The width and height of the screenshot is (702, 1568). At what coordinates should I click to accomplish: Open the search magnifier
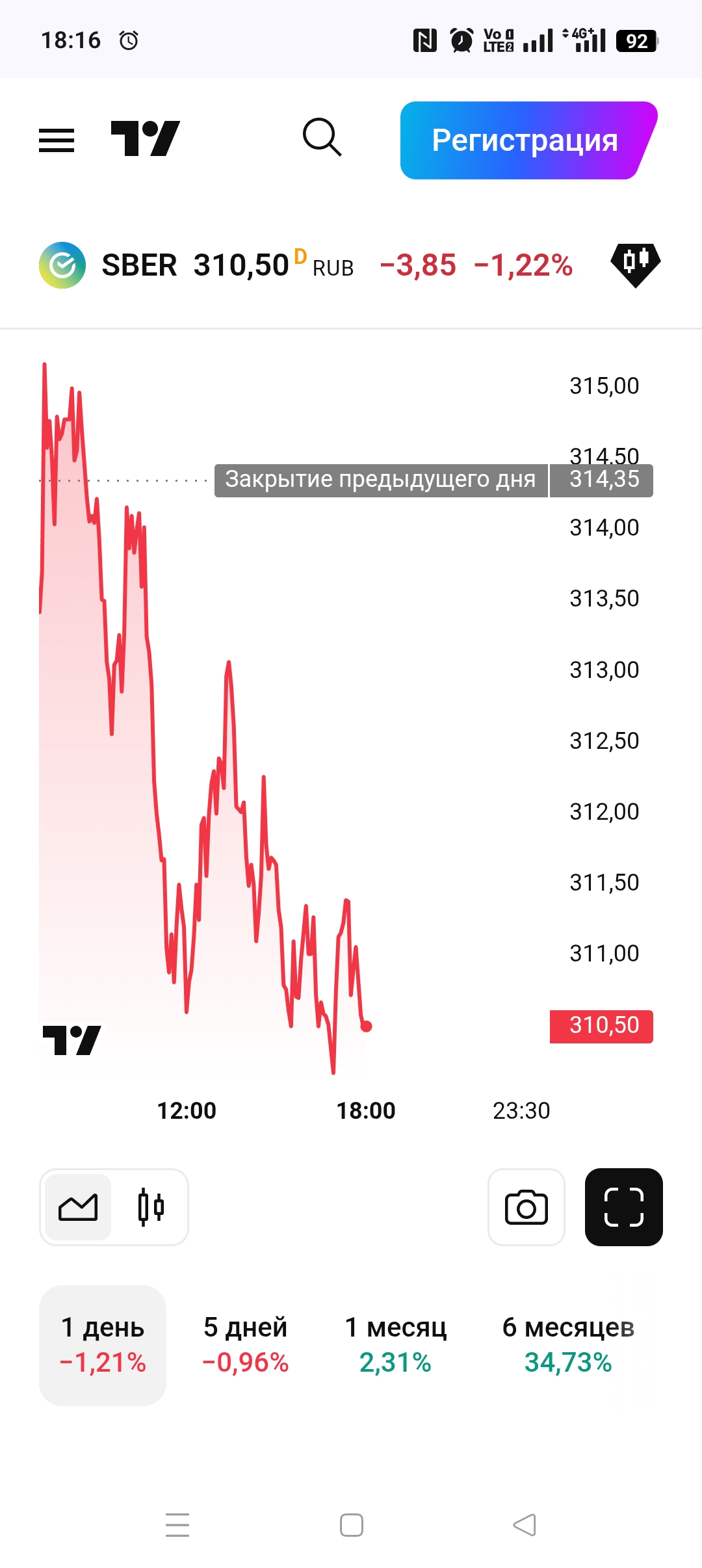coord(322,138)
